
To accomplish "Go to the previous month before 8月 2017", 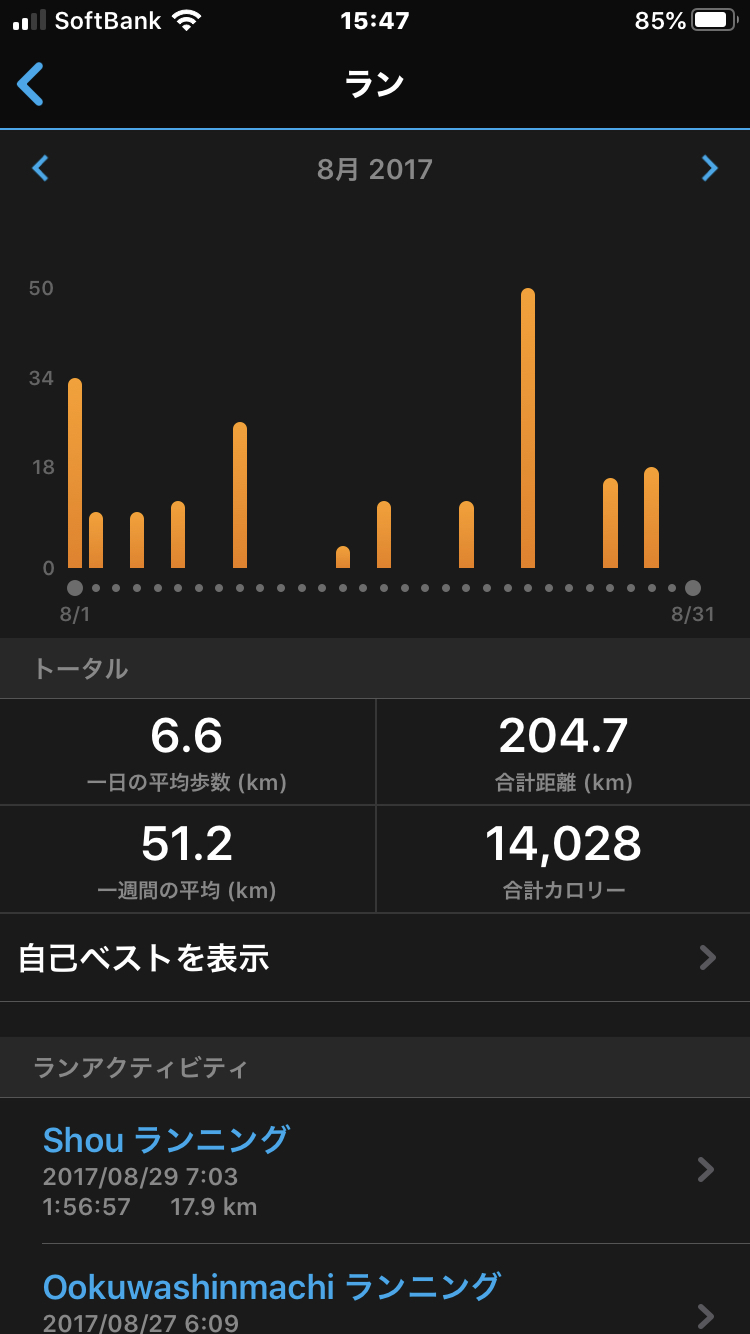I will 40,168.
